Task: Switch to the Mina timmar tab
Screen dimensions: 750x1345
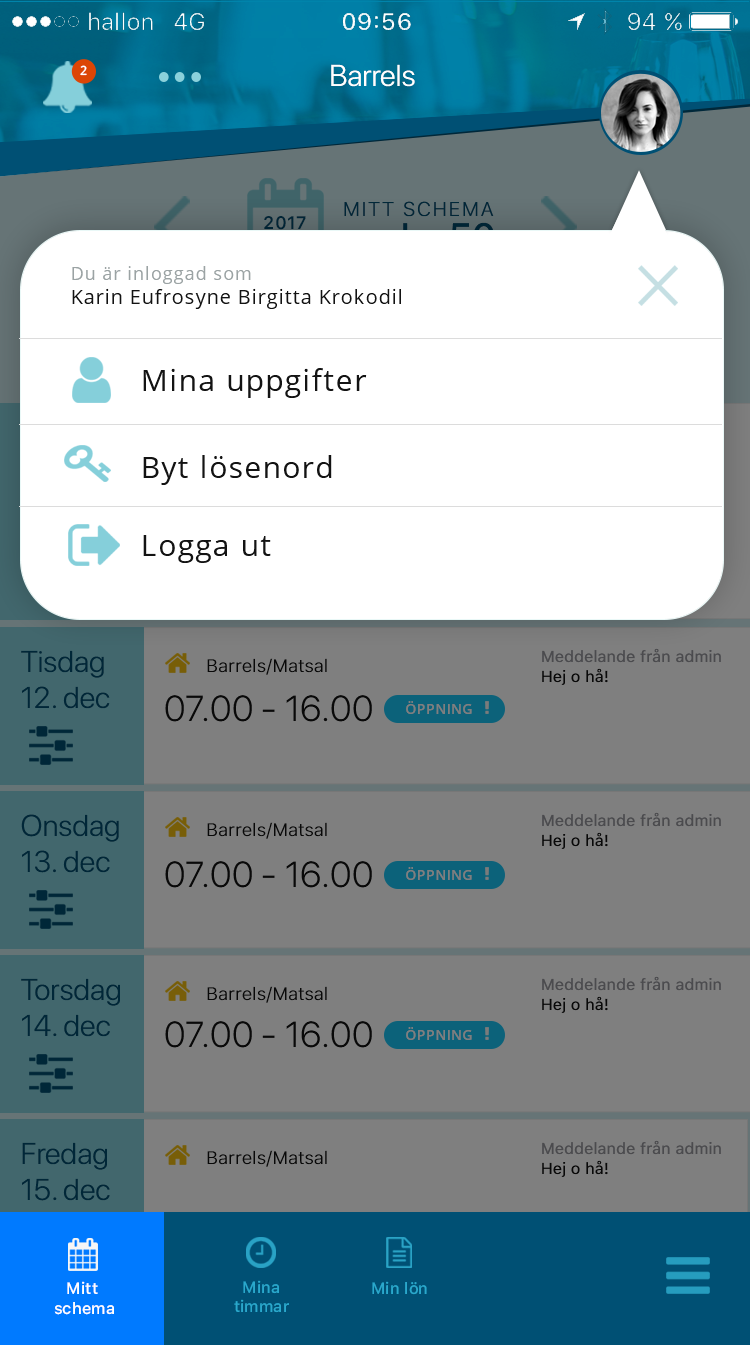Action: point(261,1278)
